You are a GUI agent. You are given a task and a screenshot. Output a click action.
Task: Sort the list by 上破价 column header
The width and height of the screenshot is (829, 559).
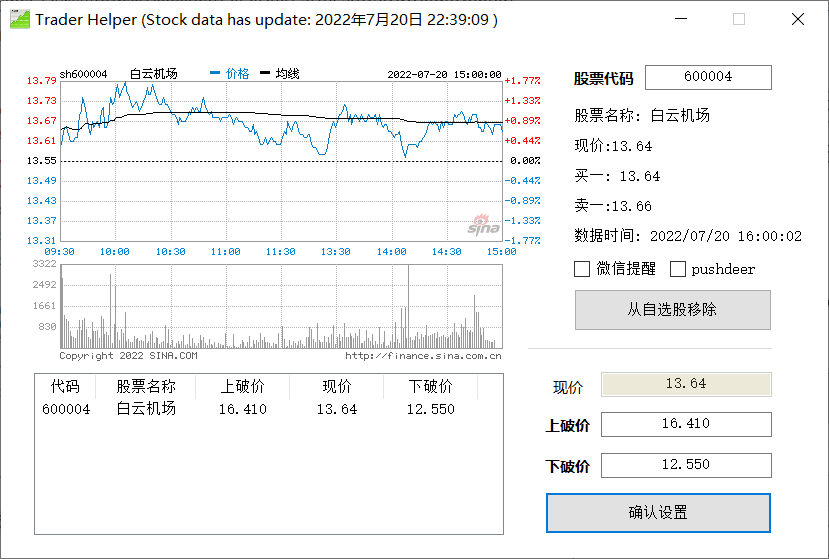242,387
